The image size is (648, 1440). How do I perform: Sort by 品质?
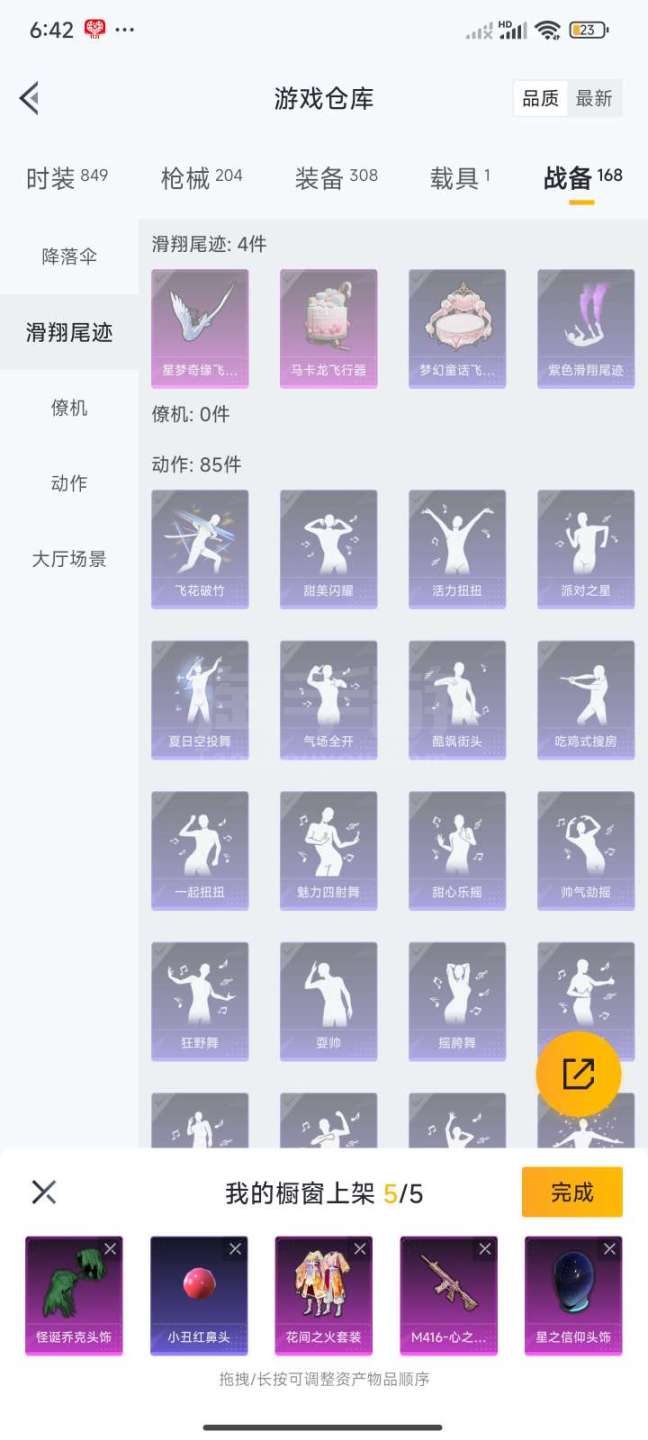pyautogui.click(x=541, y=98)
